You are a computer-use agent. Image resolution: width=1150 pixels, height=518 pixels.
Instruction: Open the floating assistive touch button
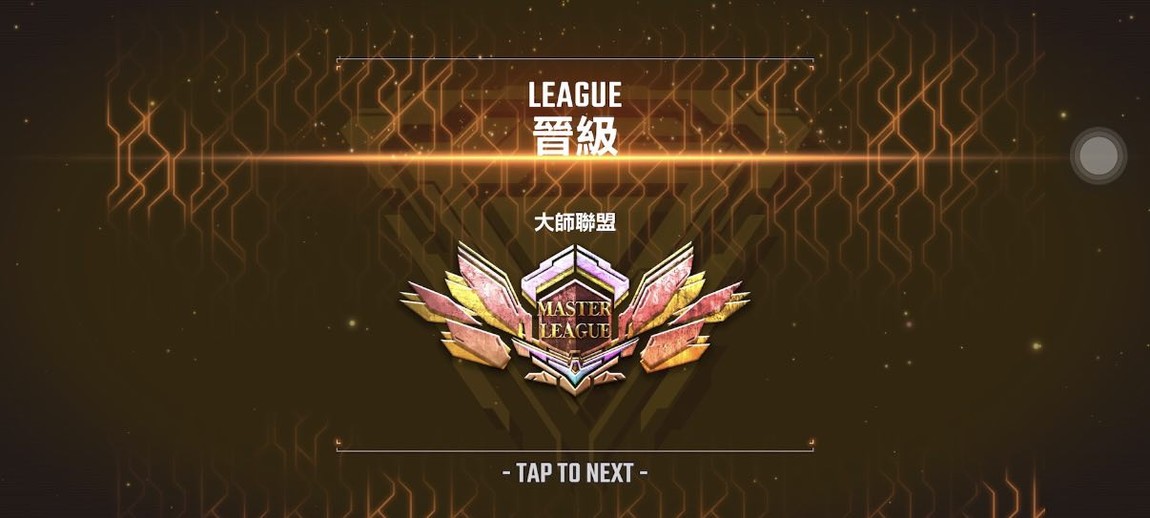[x=1098, y=156]
